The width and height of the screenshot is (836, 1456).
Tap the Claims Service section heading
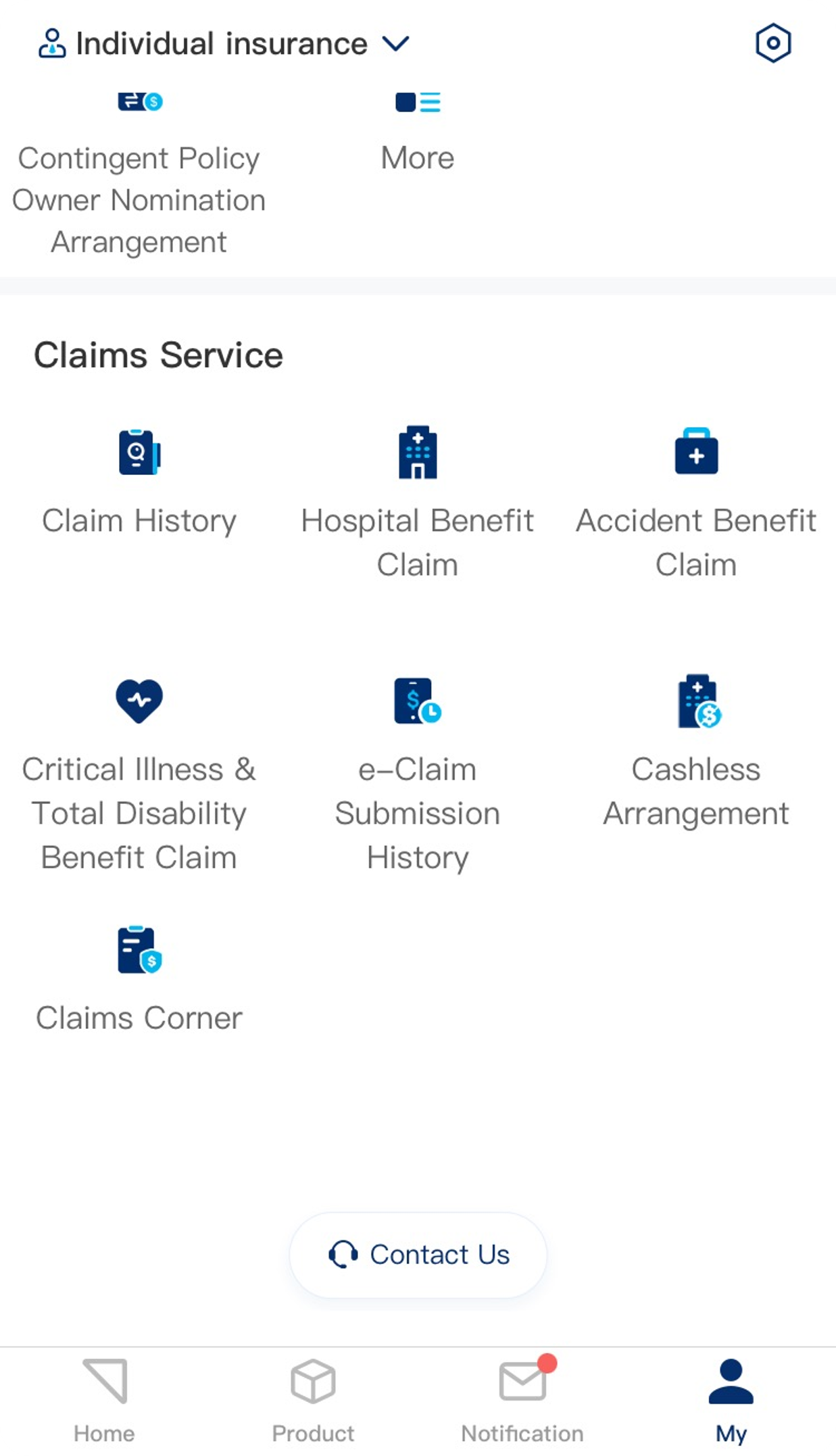(x=159, y=353)
